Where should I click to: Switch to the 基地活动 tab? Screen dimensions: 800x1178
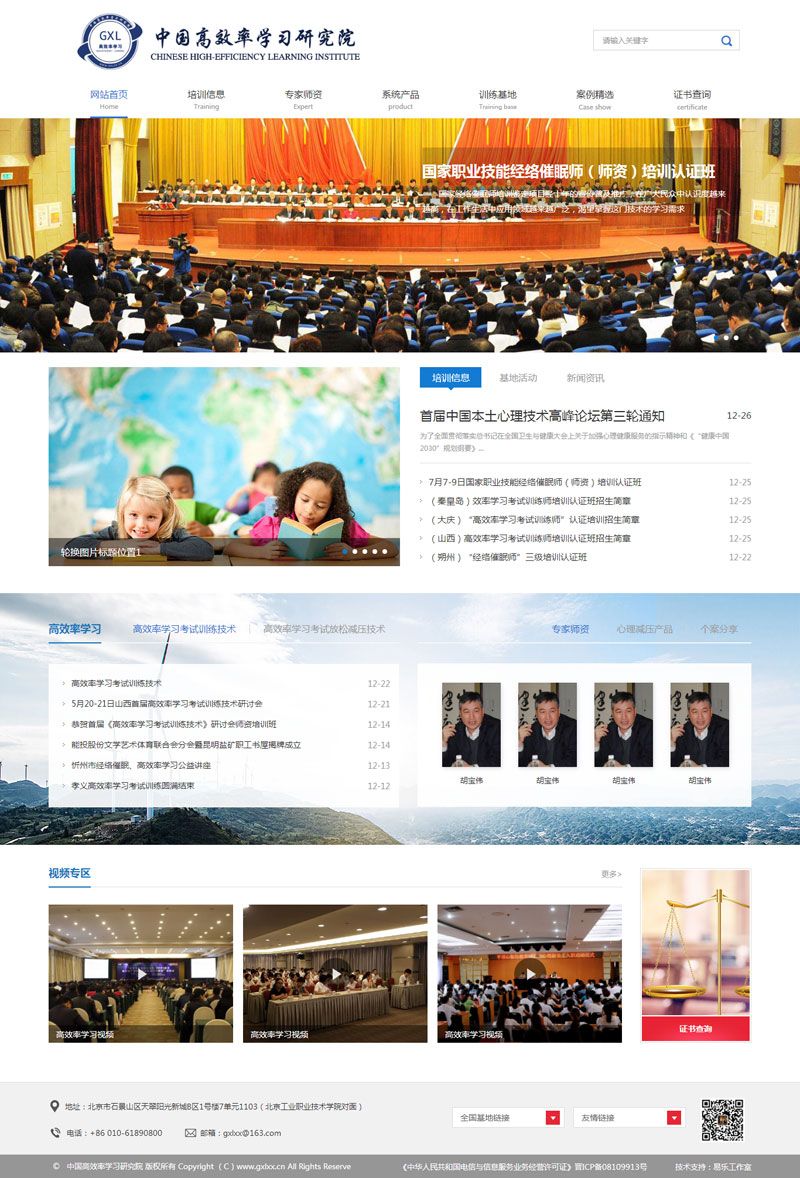pos(518,378)
